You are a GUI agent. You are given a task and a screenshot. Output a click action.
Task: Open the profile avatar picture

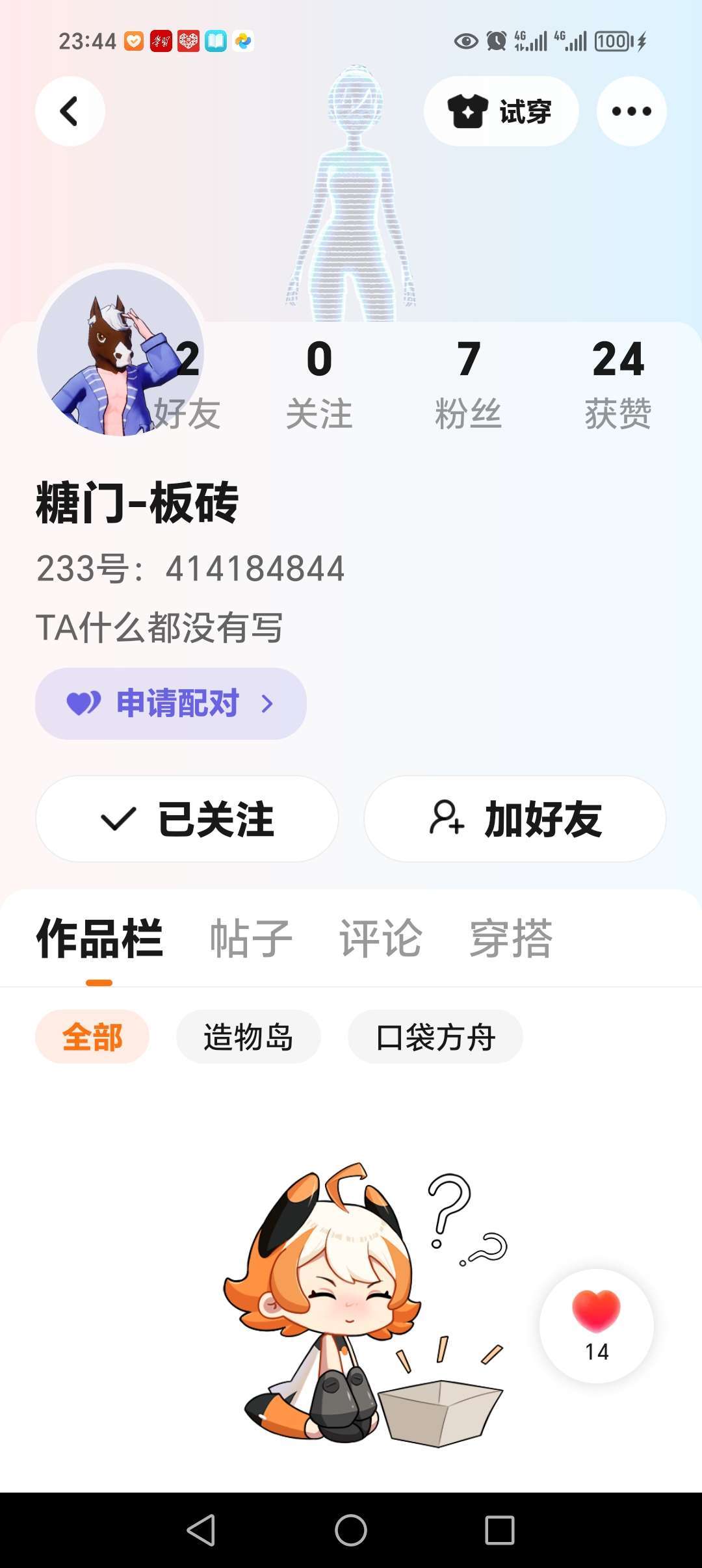pos(120,352)
